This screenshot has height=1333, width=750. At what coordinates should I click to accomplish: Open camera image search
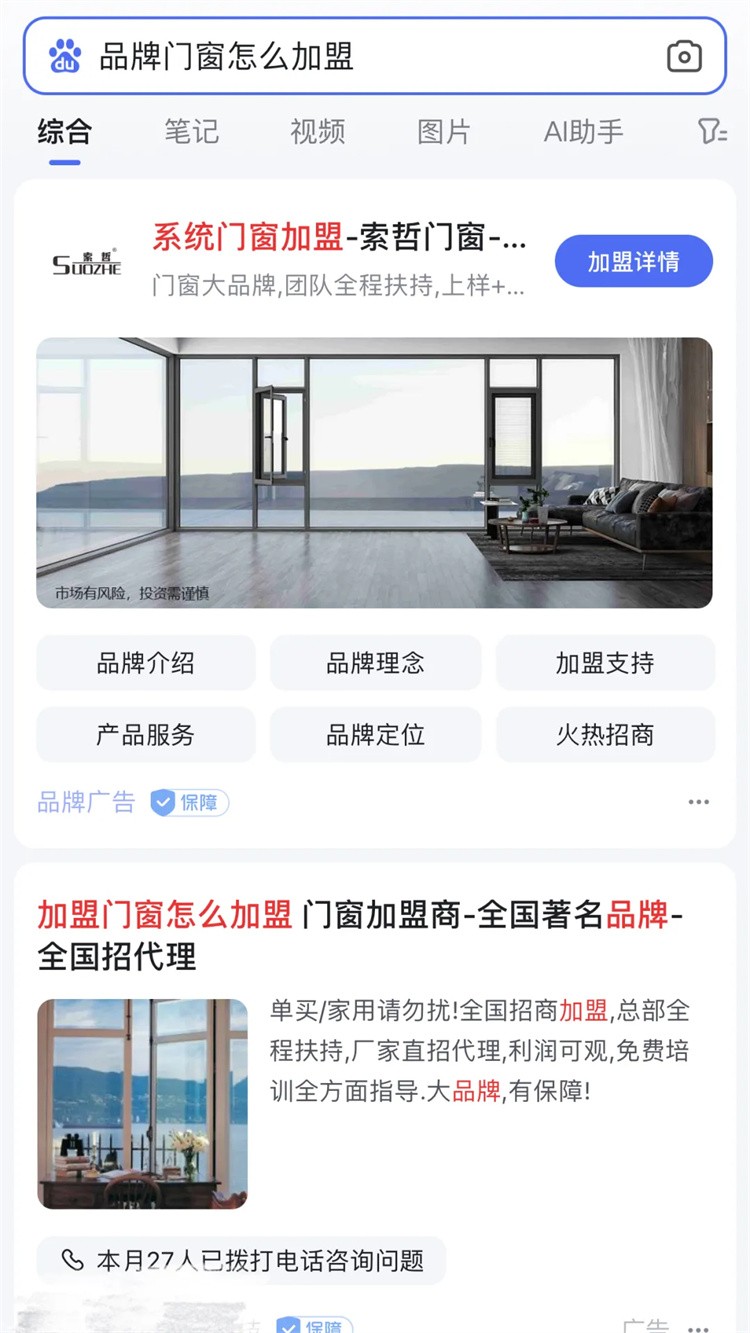coord(684,57)
